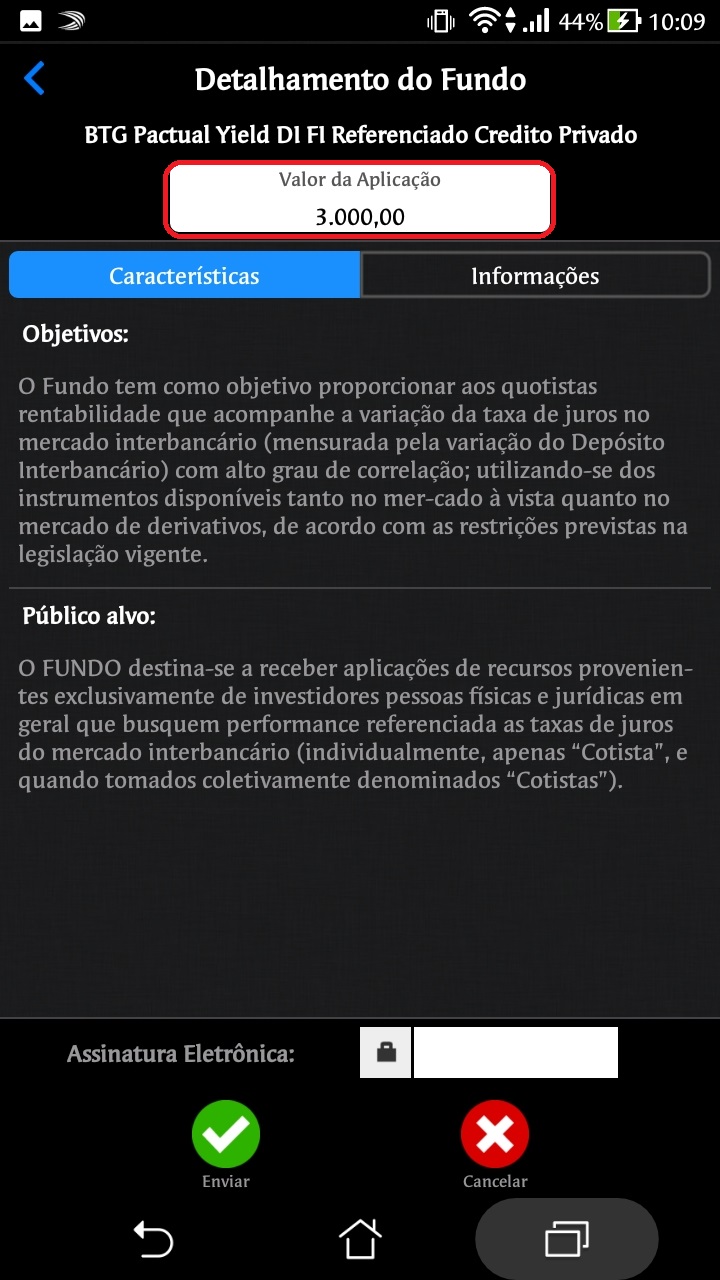Edit the Valor da Aplicação field

360,200
